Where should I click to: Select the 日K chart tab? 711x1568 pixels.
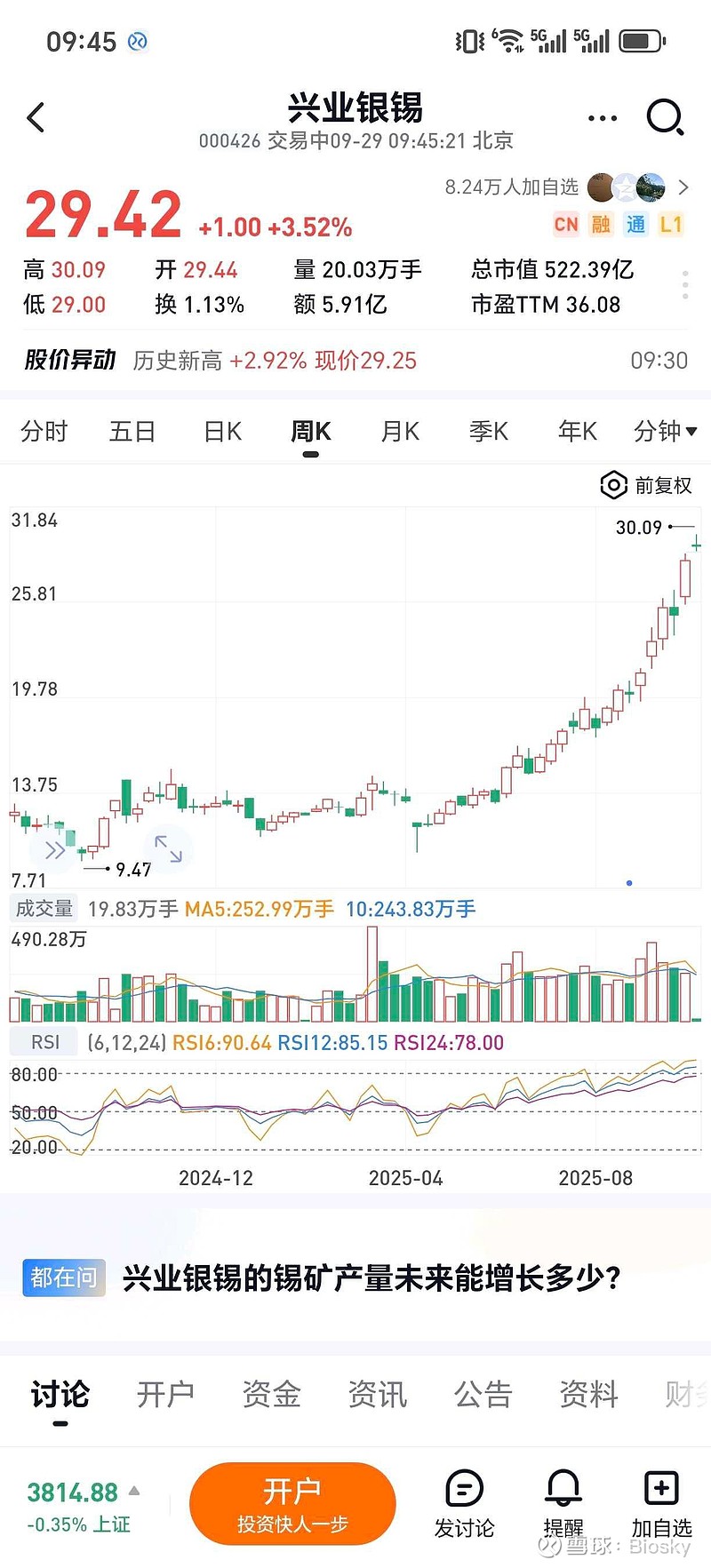pyautogui.click(x=222, y=432)
